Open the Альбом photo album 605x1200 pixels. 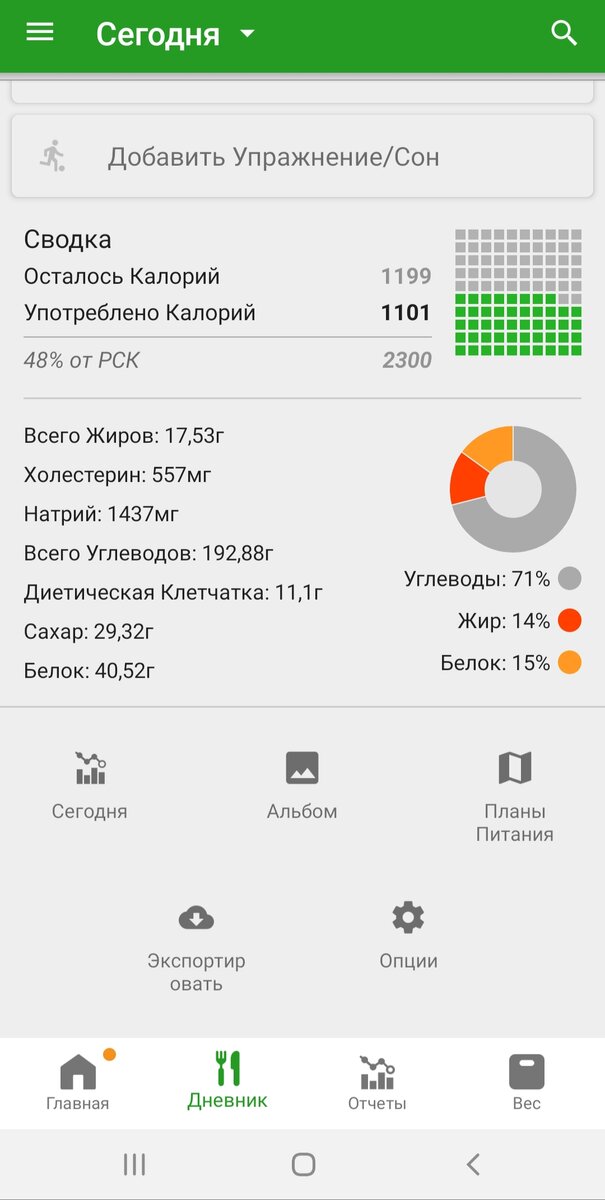click(x=302, y=783)
